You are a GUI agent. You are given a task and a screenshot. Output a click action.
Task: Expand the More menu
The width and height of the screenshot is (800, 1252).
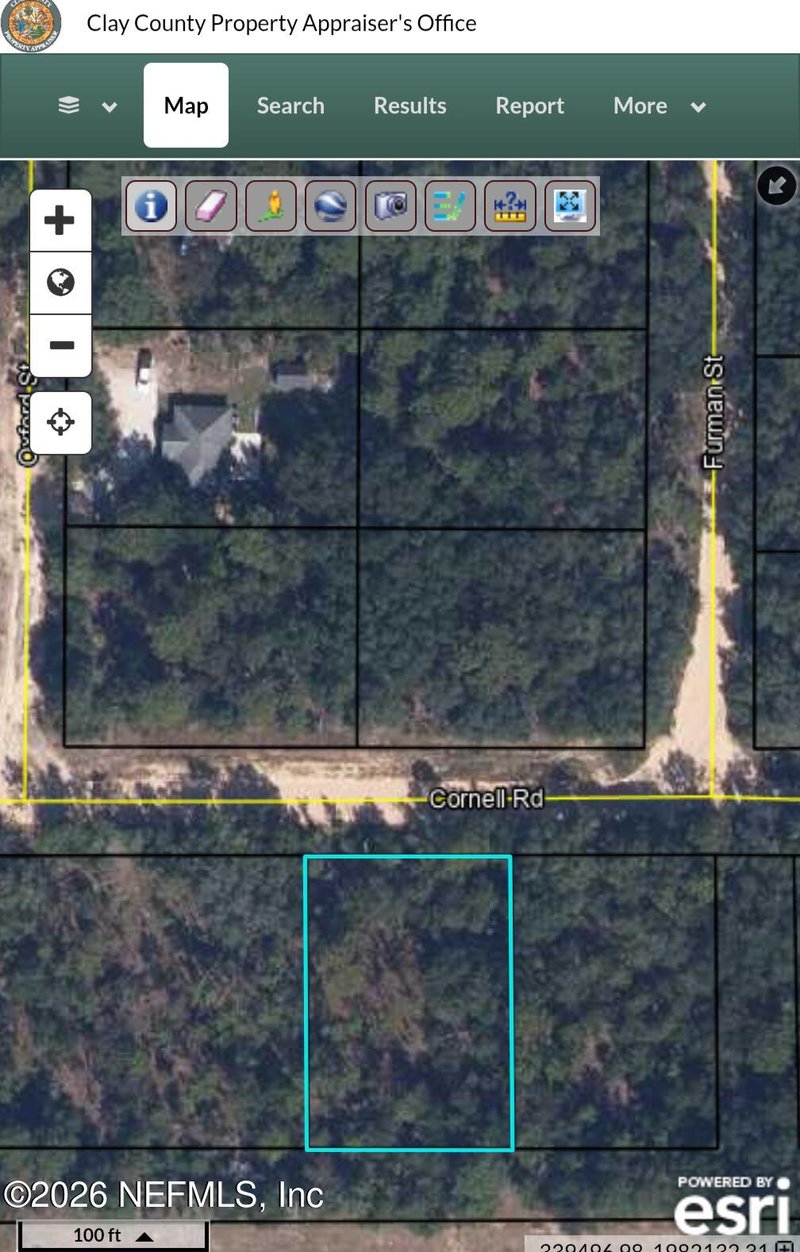pos(658,105)
